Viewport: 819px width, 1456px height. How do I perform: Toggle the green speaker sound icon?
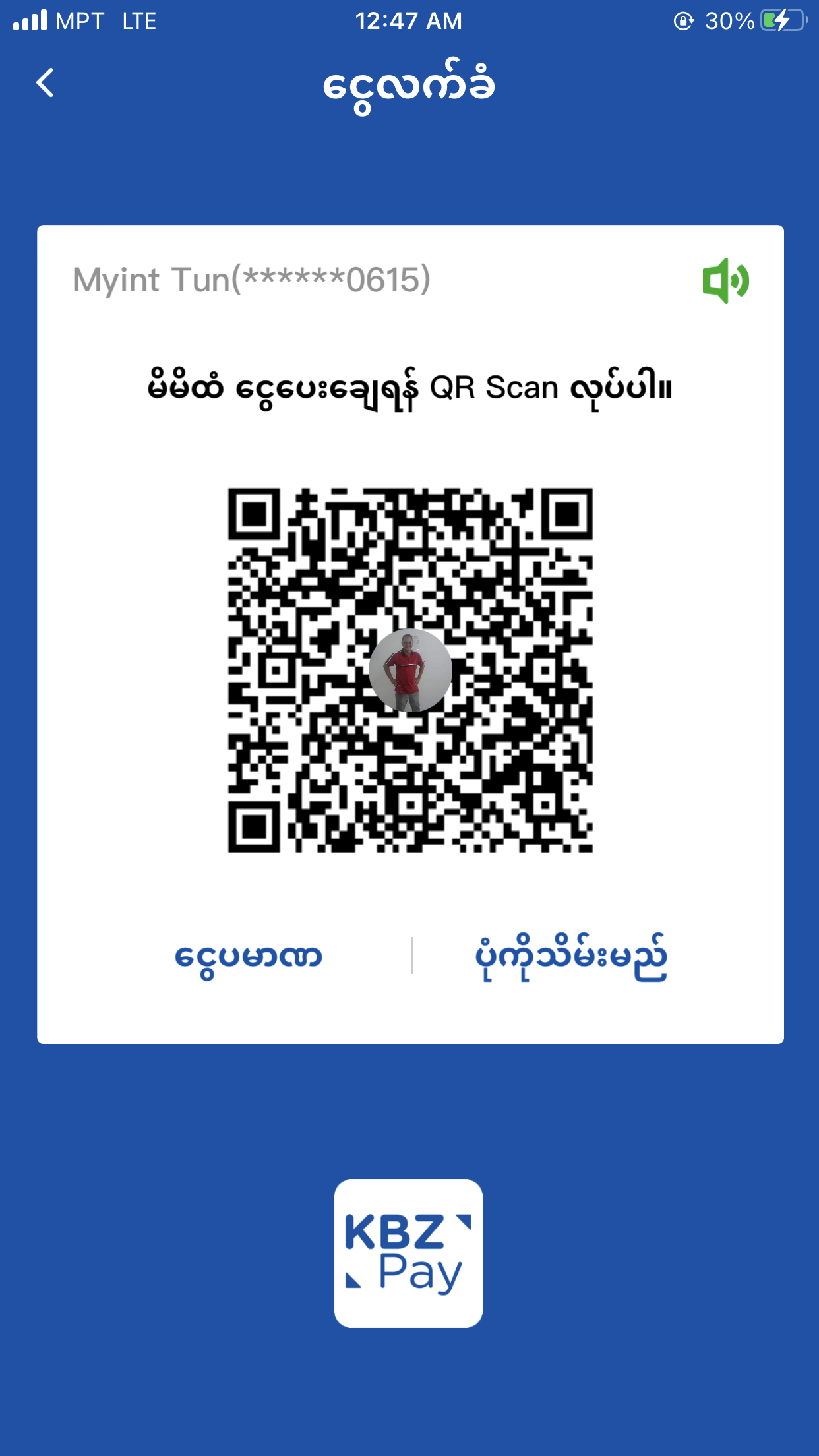point(725,281)
